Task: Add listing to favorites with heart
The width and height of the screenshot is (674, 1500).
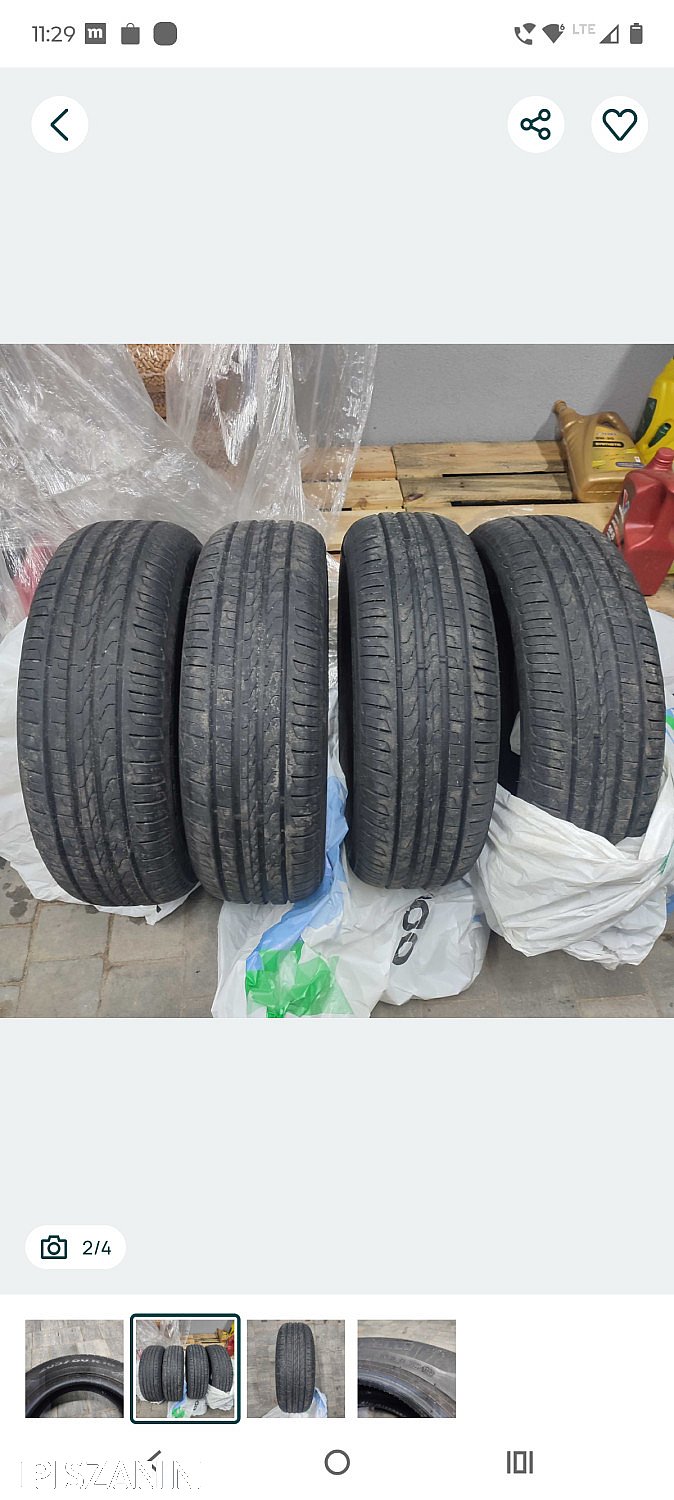Action: (619, 125)
